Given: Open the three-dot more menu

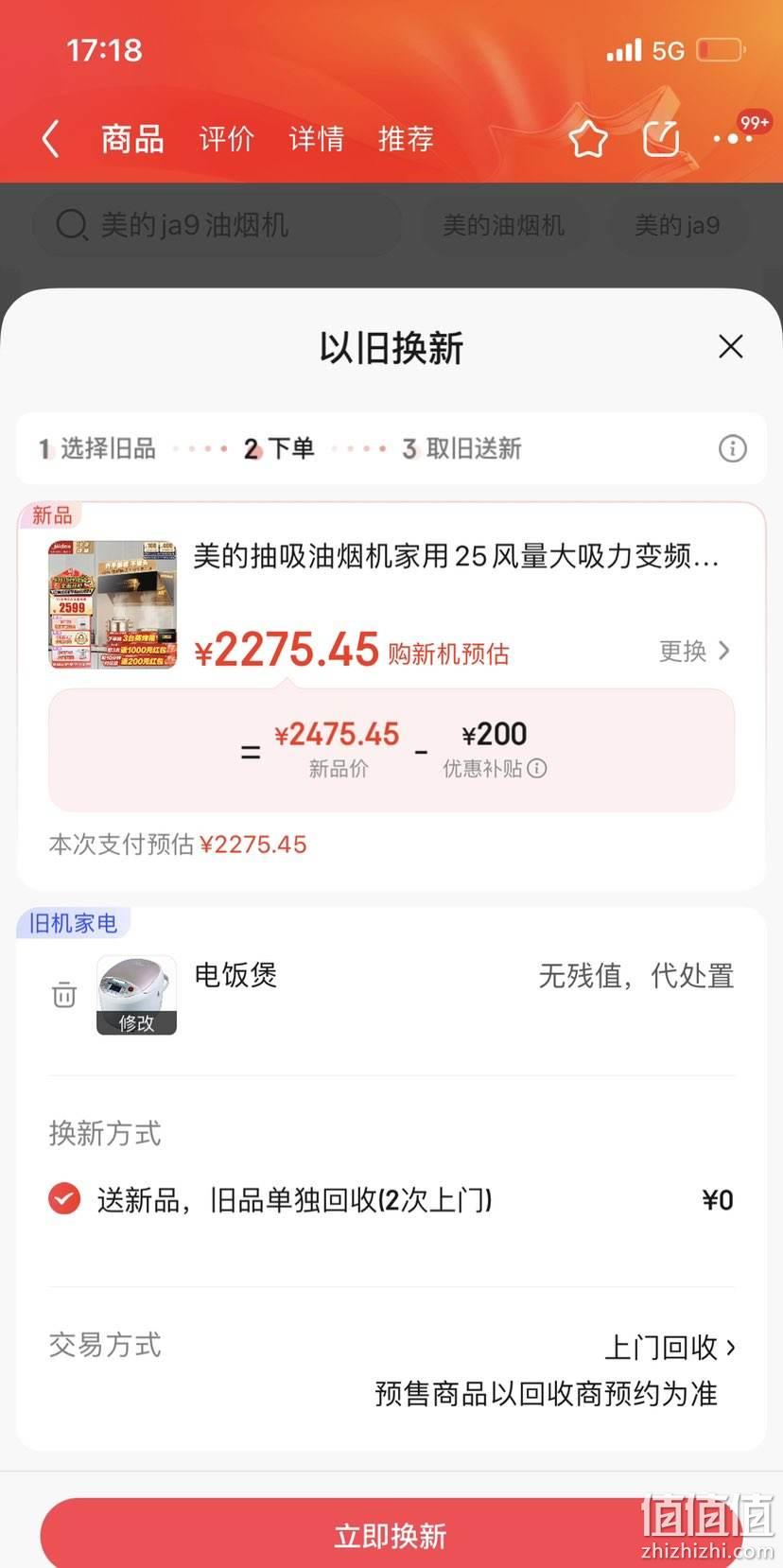Looking at the screenshot, I should pyautogui.click(x=734, y=138).
